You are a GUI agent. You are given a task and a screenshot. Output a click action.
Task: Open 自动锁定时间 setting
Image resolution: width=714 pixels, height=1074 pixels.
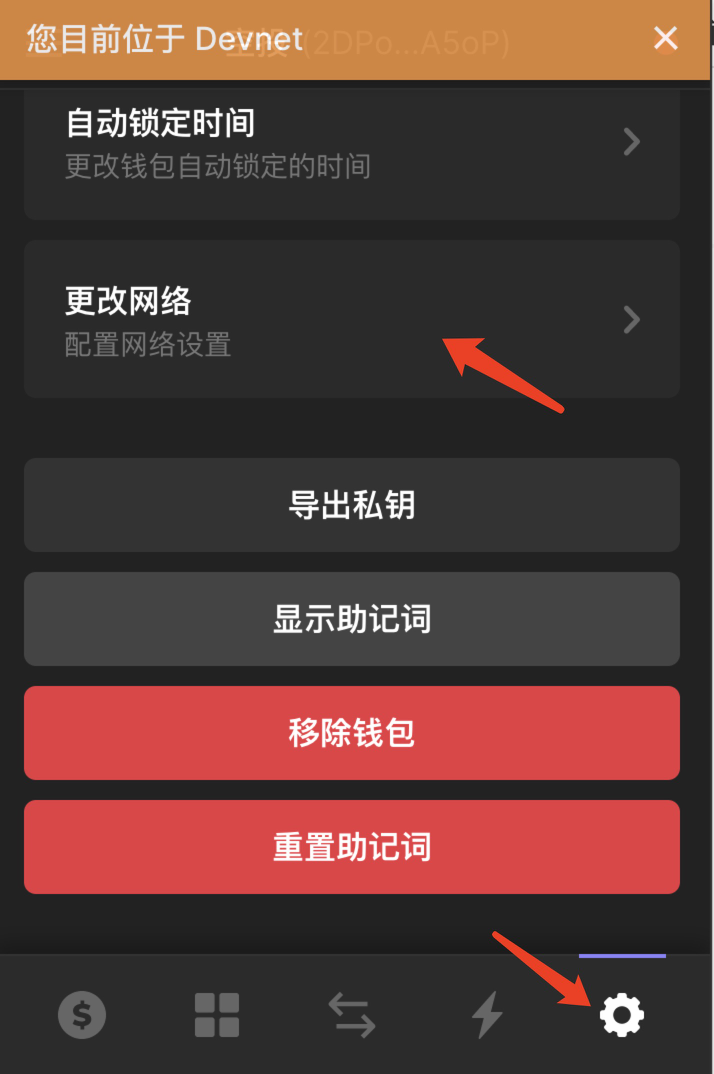tap(351, 144)
